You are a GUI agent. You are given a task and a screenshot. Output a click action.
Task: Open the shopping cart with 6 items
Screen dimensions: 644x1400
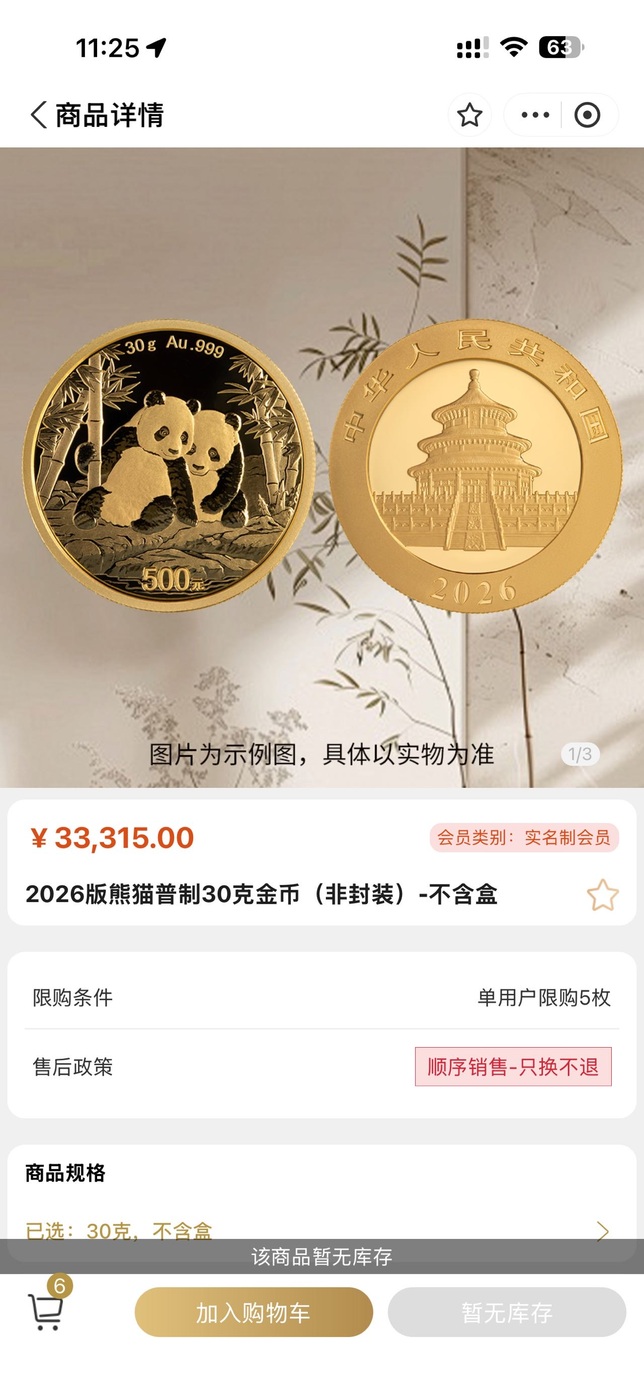point(46,1310)
